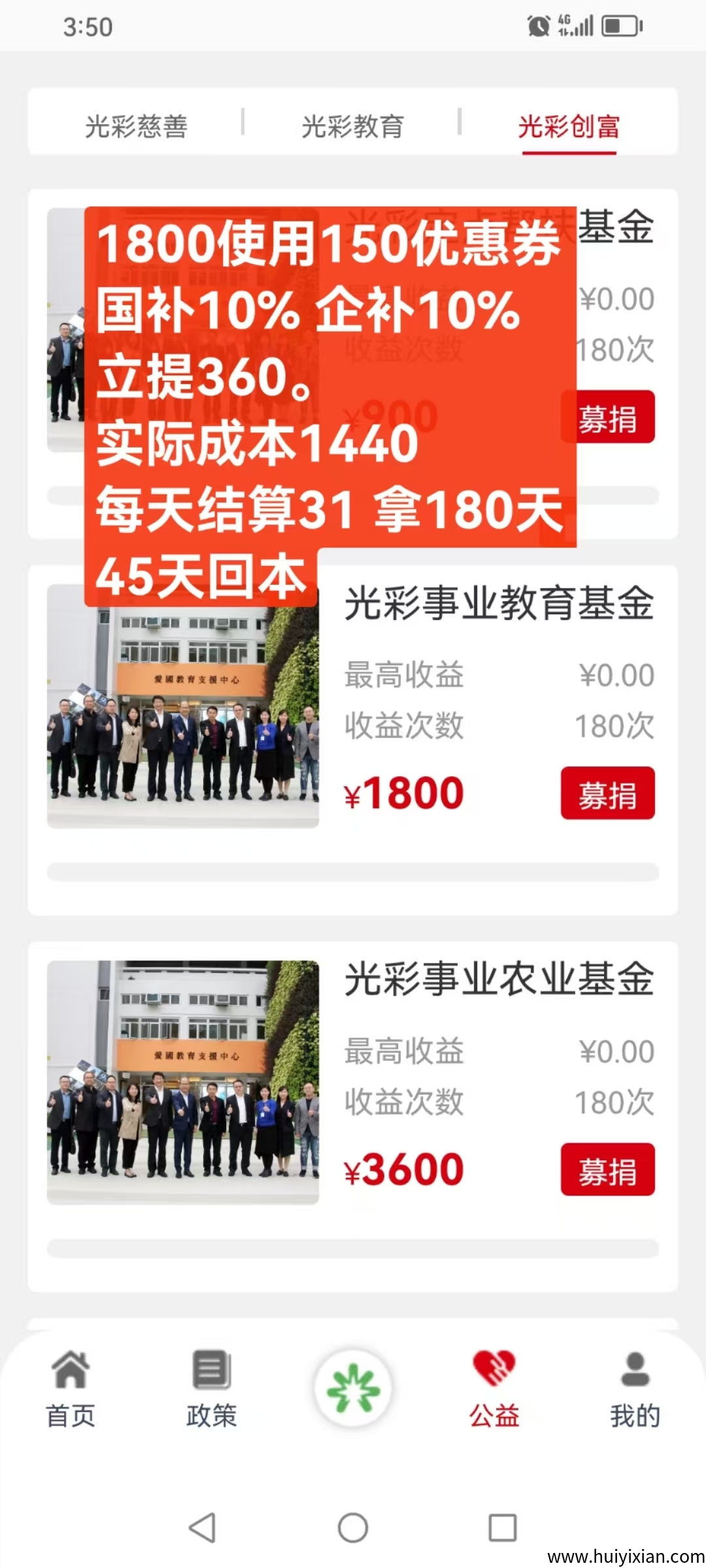Open the 光彩创富 tab

[x=569, y=126]
